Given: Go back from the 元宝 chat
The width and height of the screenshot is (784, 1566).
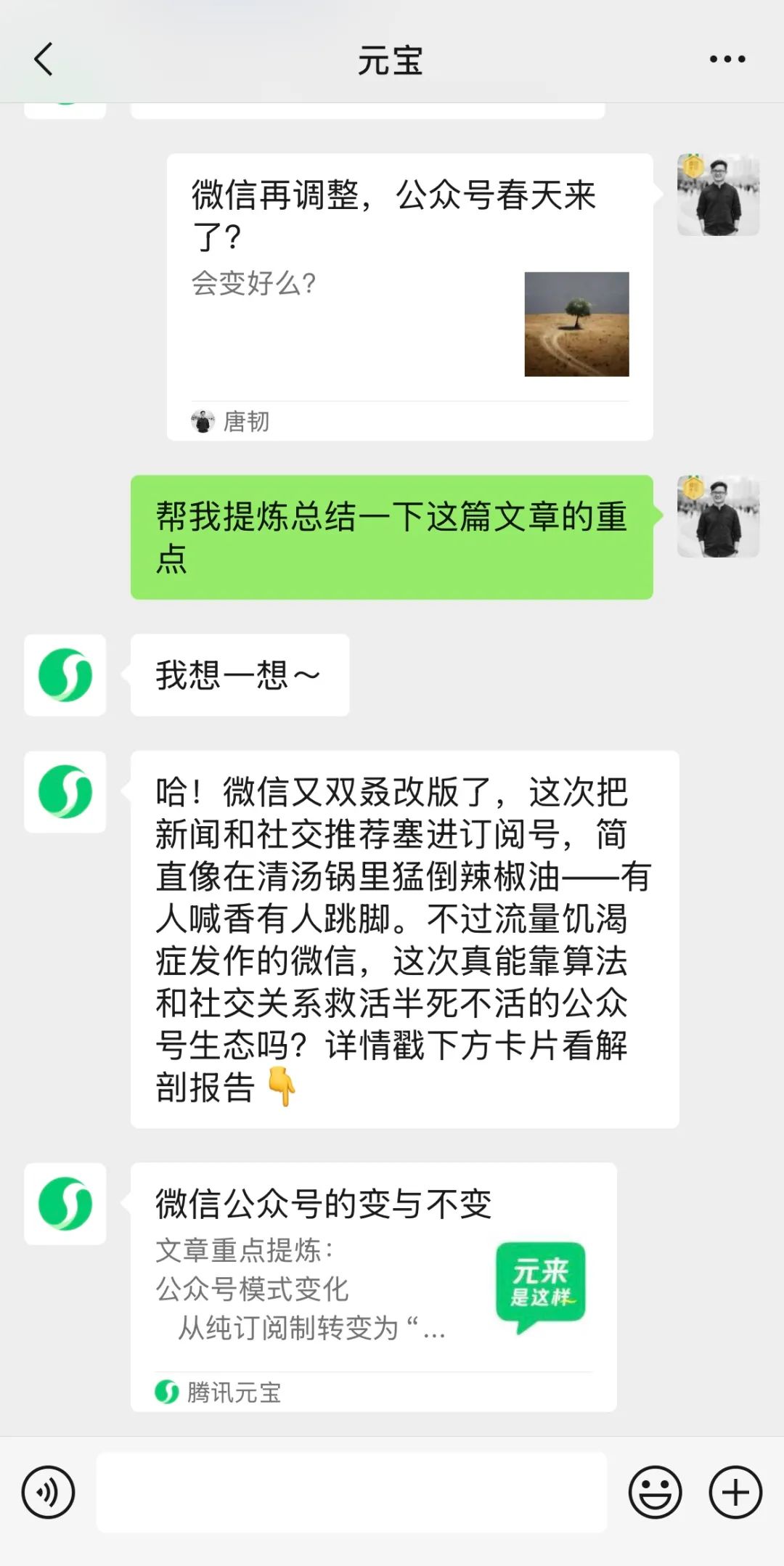Looking at the screenshot, I should tap(44, 60).
